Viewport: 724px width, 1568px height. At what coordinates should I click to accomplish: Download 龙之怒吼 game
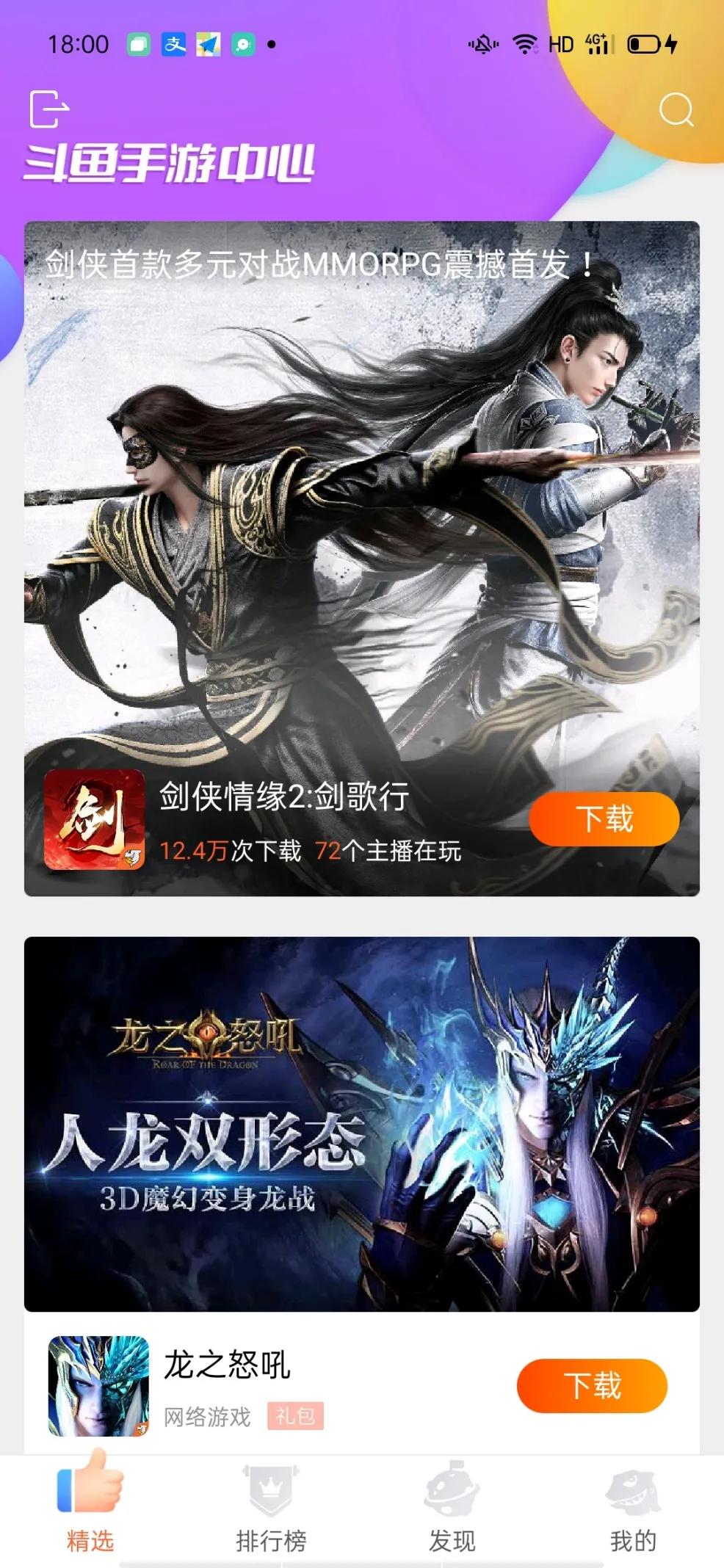tap(592, 1386)
